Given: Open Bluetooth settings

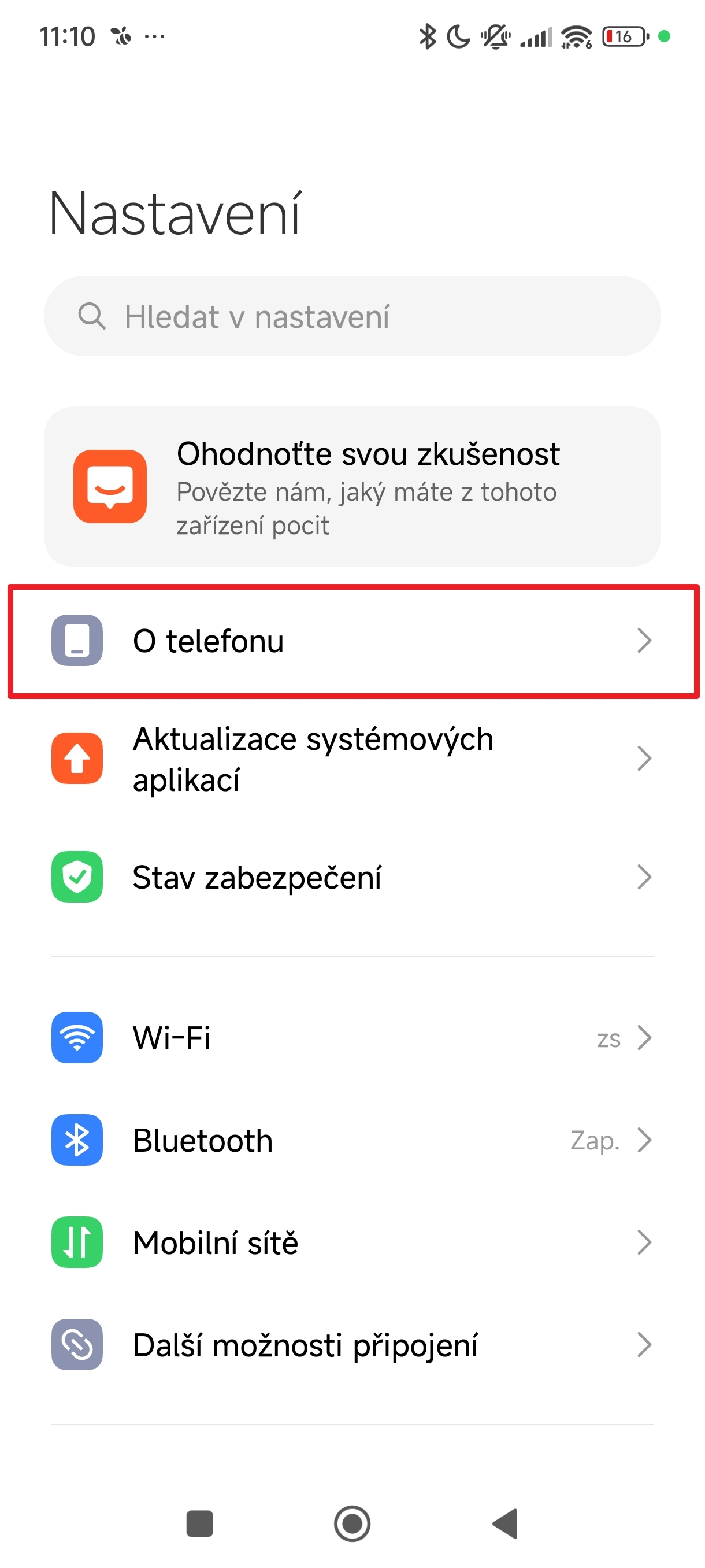Looking at the screenshot, I should click(x=352, y=1140).
